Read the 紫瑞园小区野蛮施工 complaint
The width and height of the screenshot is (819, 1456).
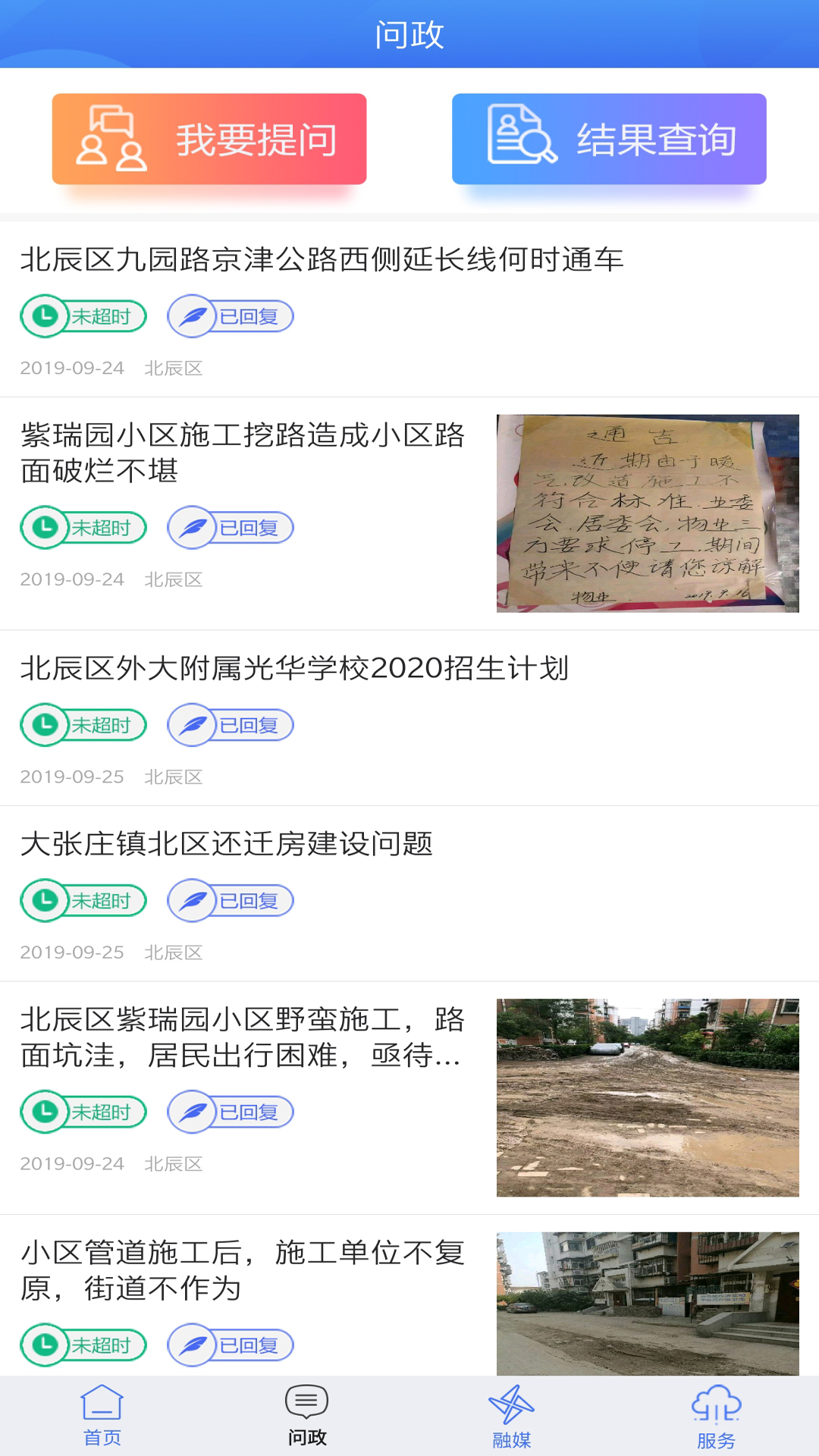243,1037
